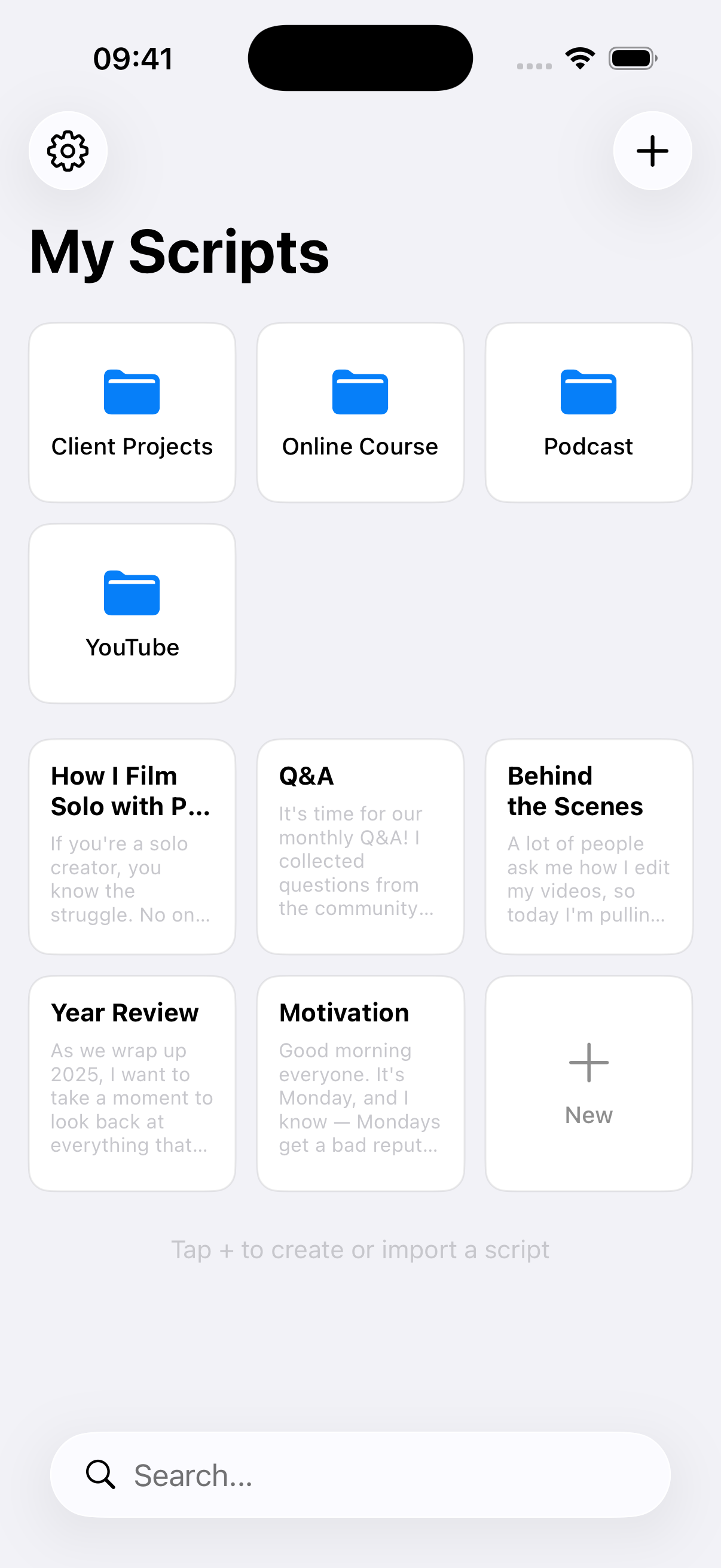Open the YouTube folder

tap(132, 614)
